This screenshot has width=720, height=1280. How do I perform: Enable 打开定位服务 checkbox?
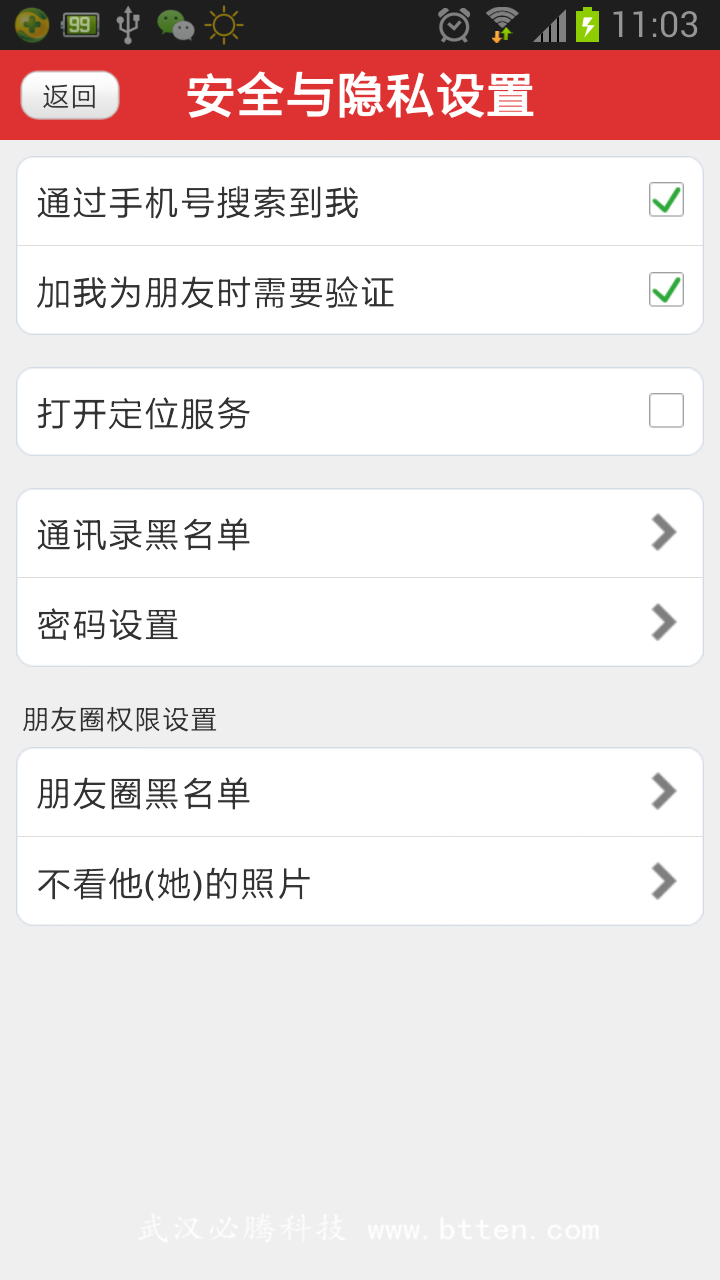pos(666,411)
